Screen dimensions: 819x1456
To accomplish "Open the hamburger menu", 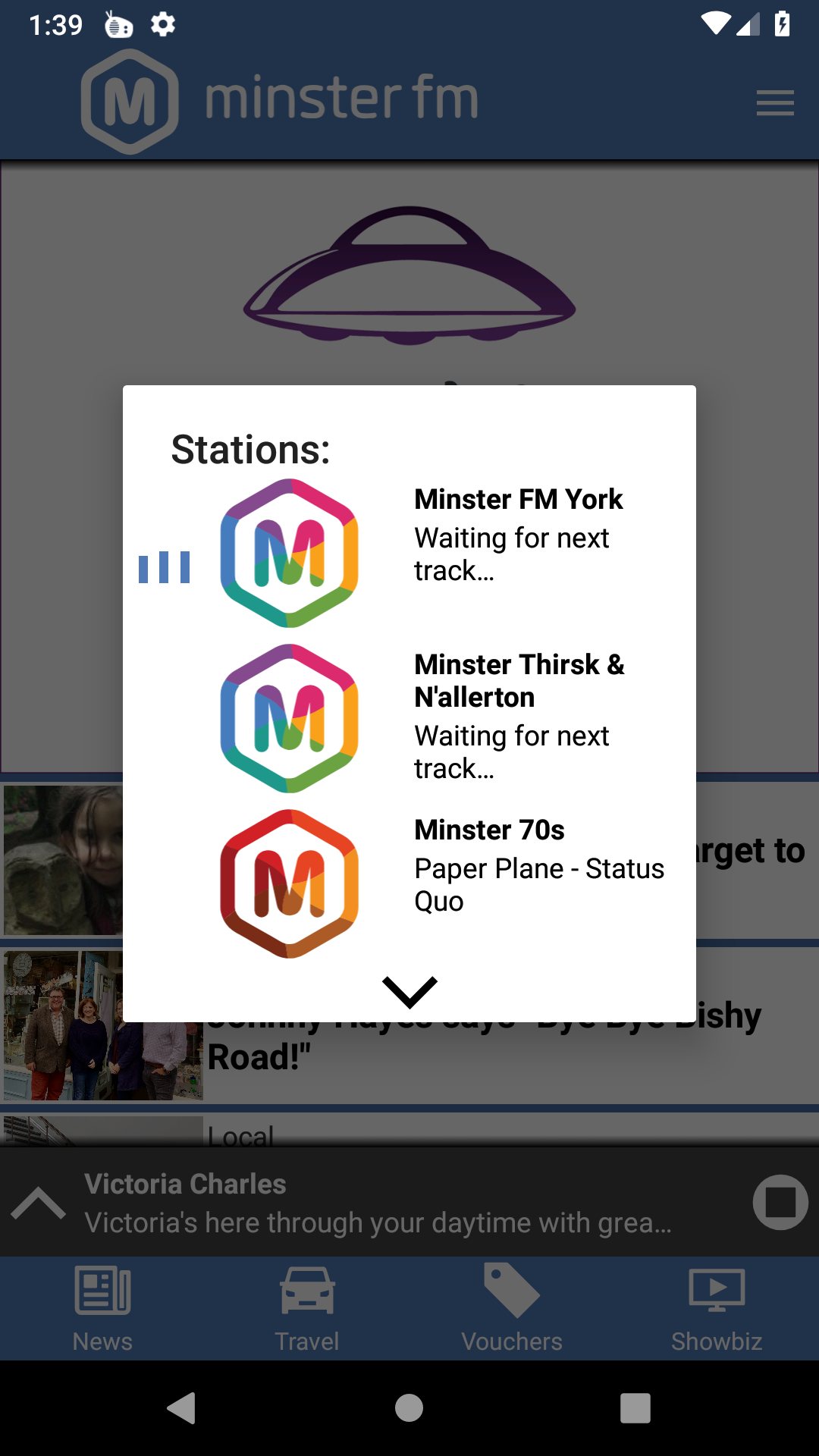I will [775, 103].
